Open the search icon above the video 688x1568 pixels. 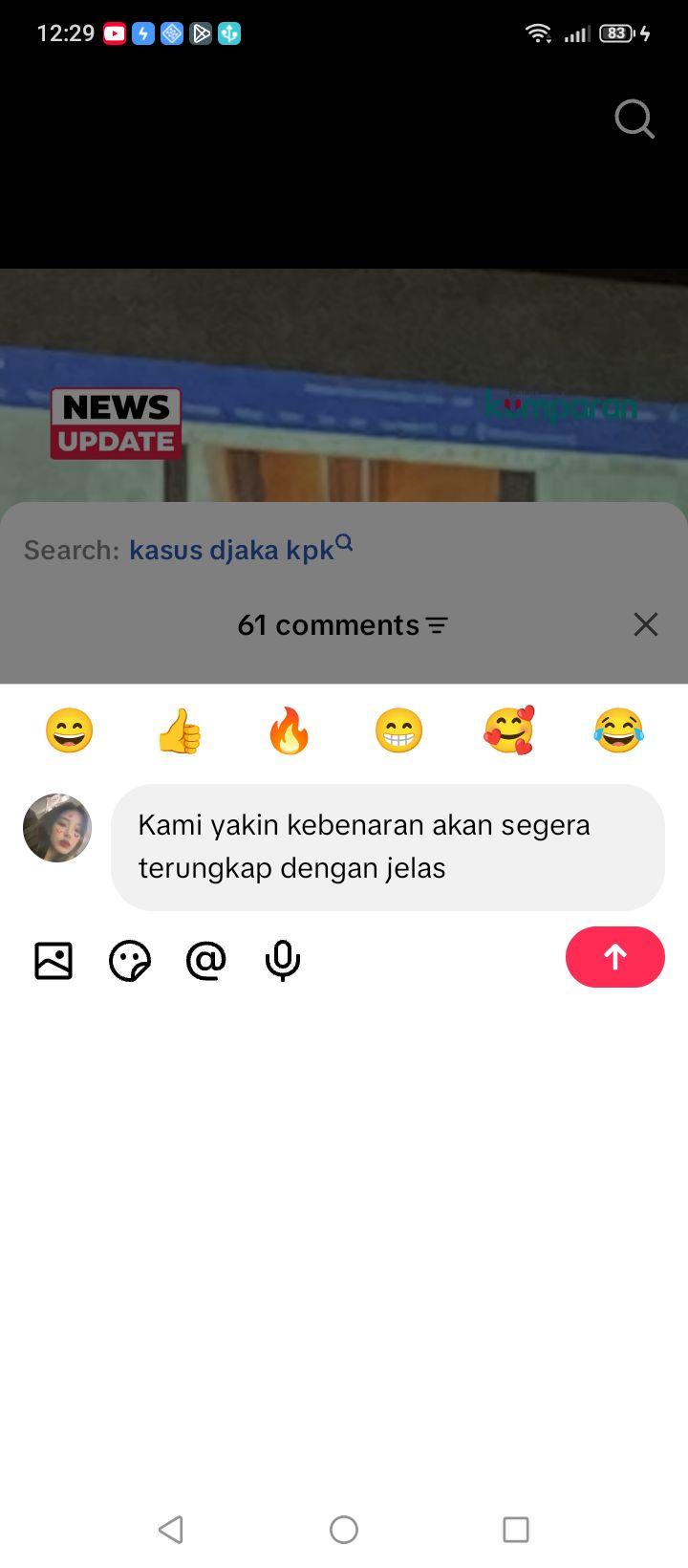point(634,120)
